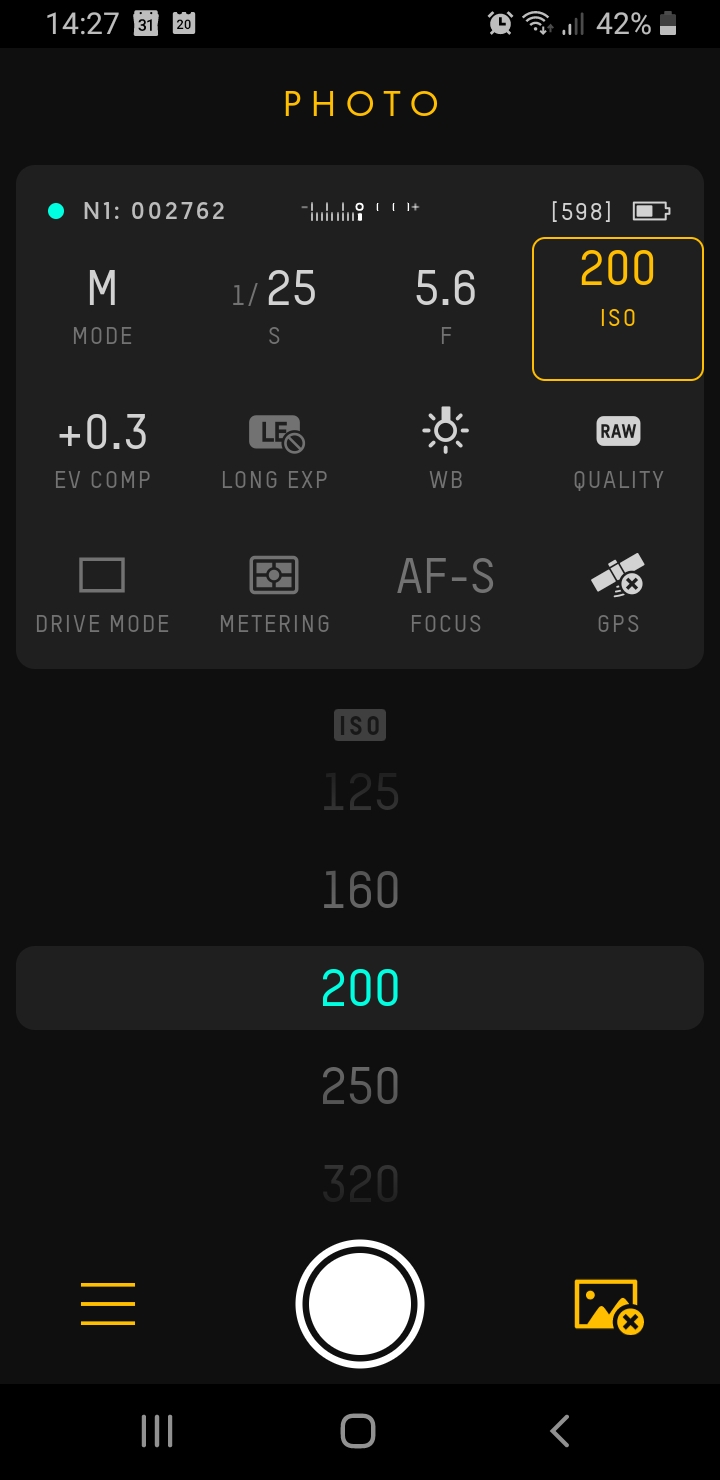Change the shooting MODE setting

tap(103, 307)
